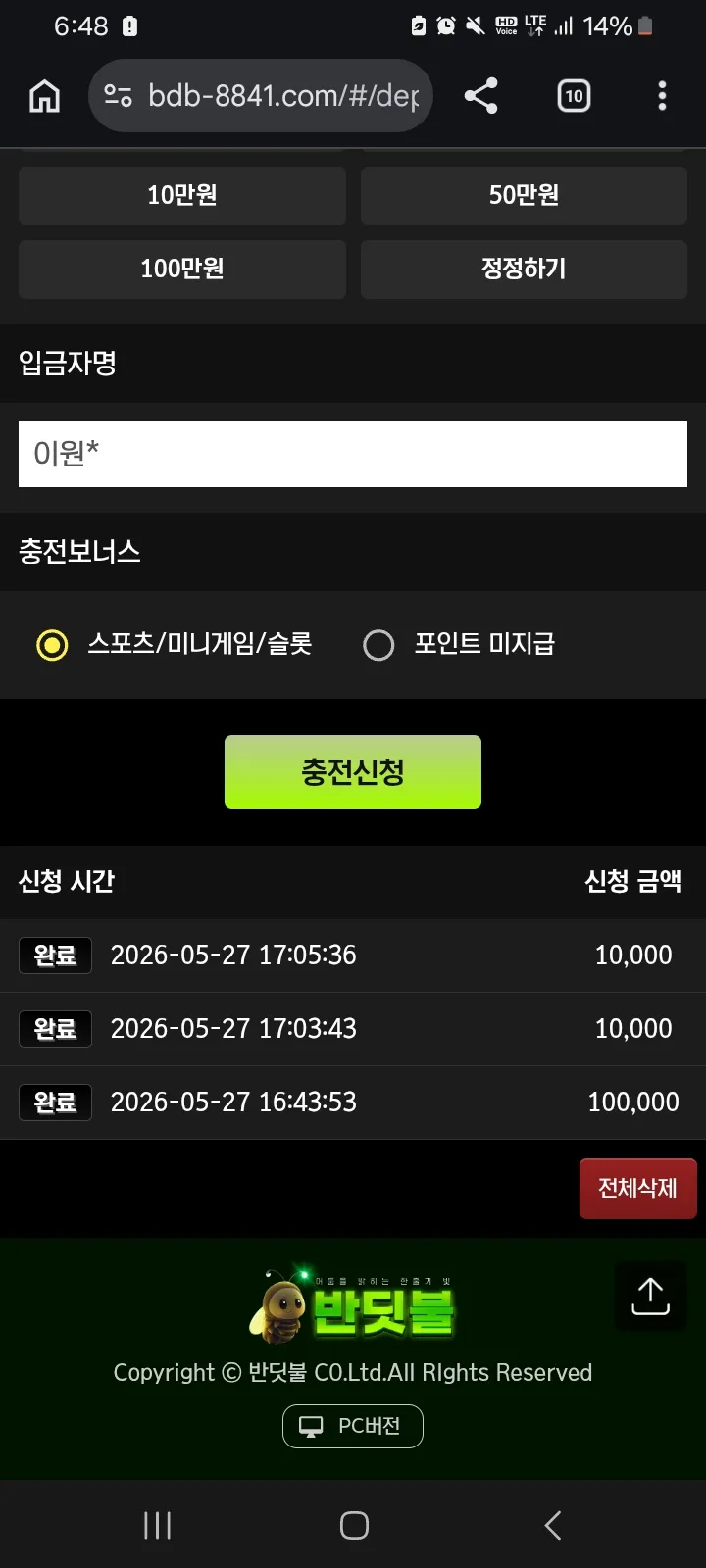Tap the scroll-to-top arrow button
The width and height of the screenshot is (706, 1568).
650,1296
